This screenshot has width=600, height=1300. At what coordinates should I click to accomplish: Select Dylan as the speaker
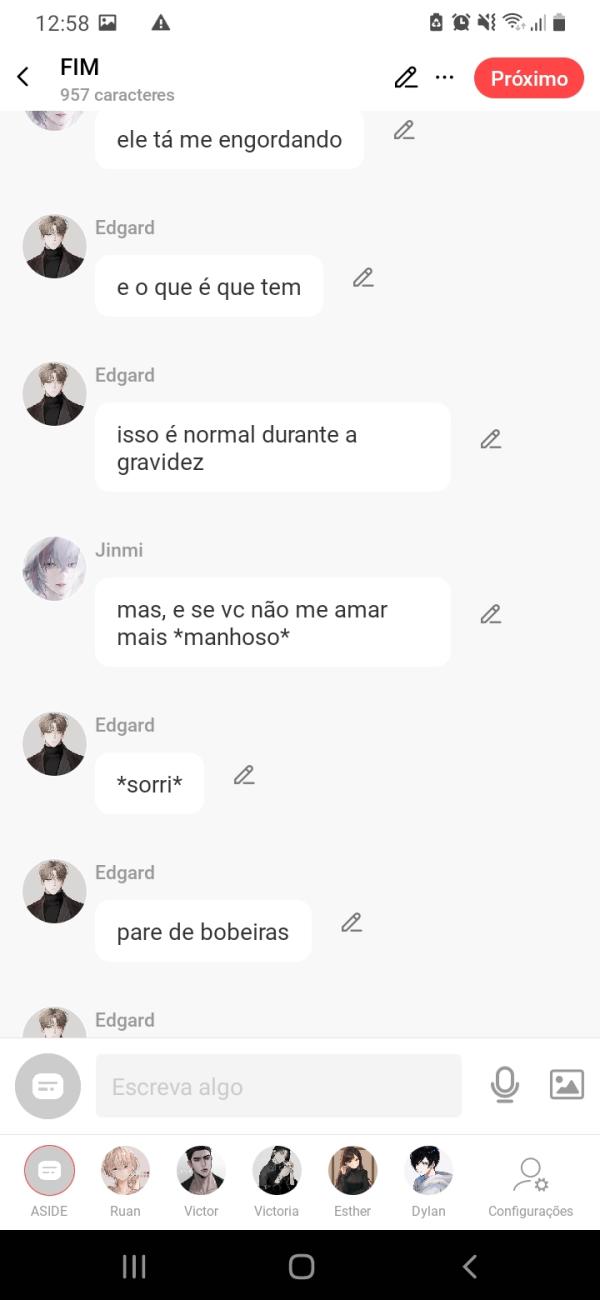(x=429, y=1171)
